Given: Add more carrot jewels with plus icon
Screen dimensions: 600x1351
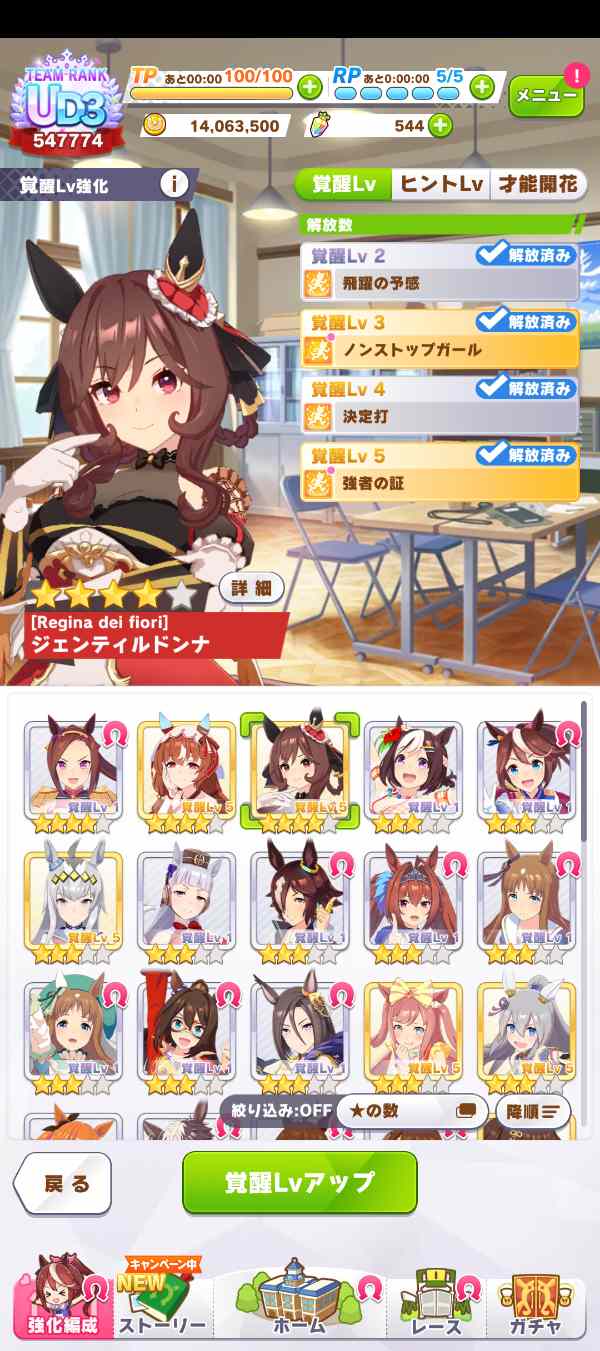Looking at the screenshot, I should tap(439, 126).
